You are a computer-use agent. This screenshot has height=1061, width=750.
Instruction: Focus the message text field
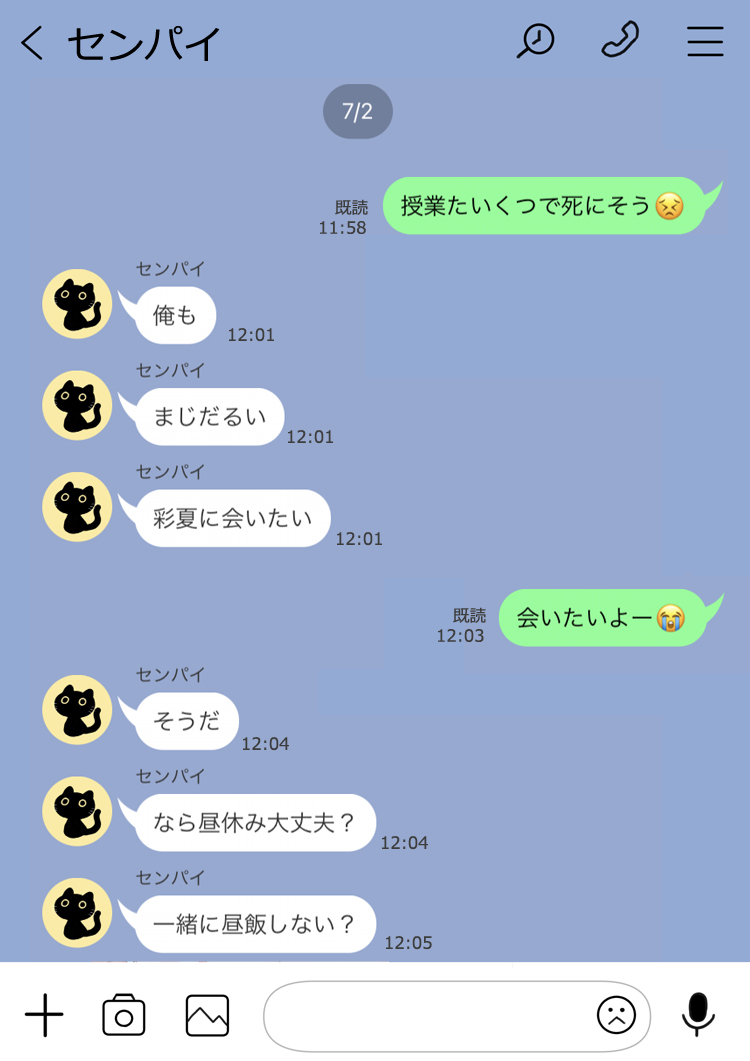tap(425, 1015)
